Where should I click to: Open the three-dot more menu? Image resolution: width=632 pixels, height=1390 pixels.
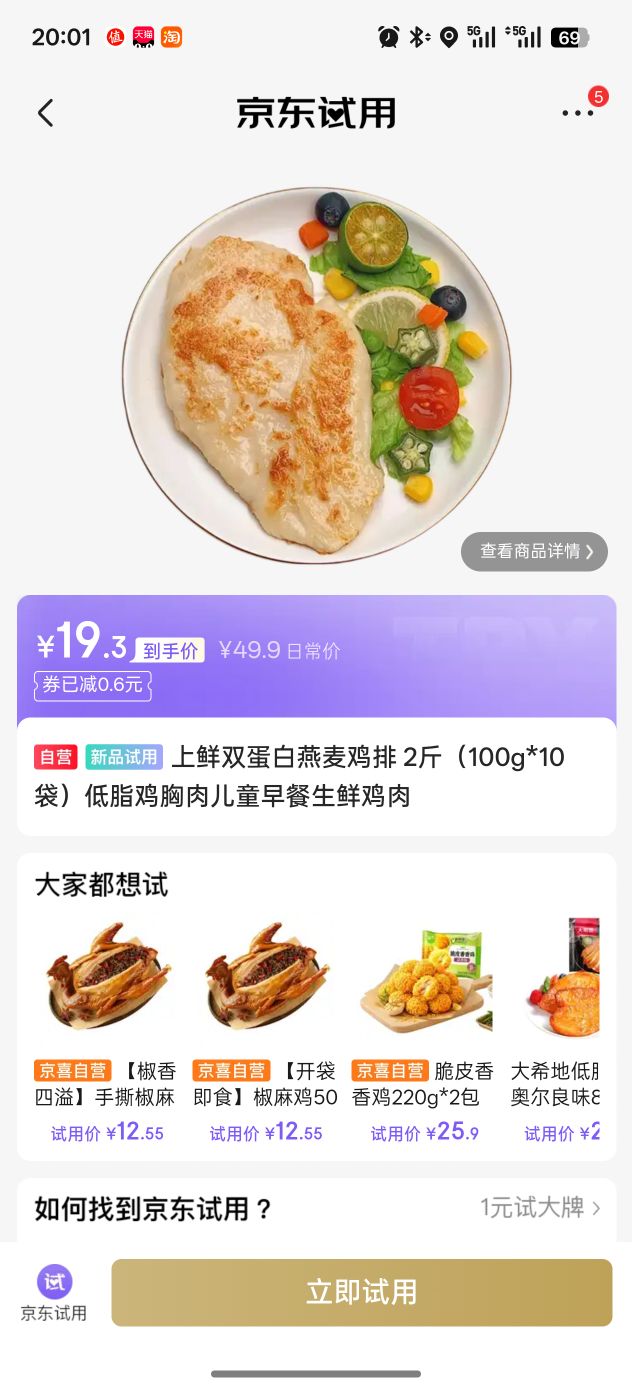[x=578, y=113]
